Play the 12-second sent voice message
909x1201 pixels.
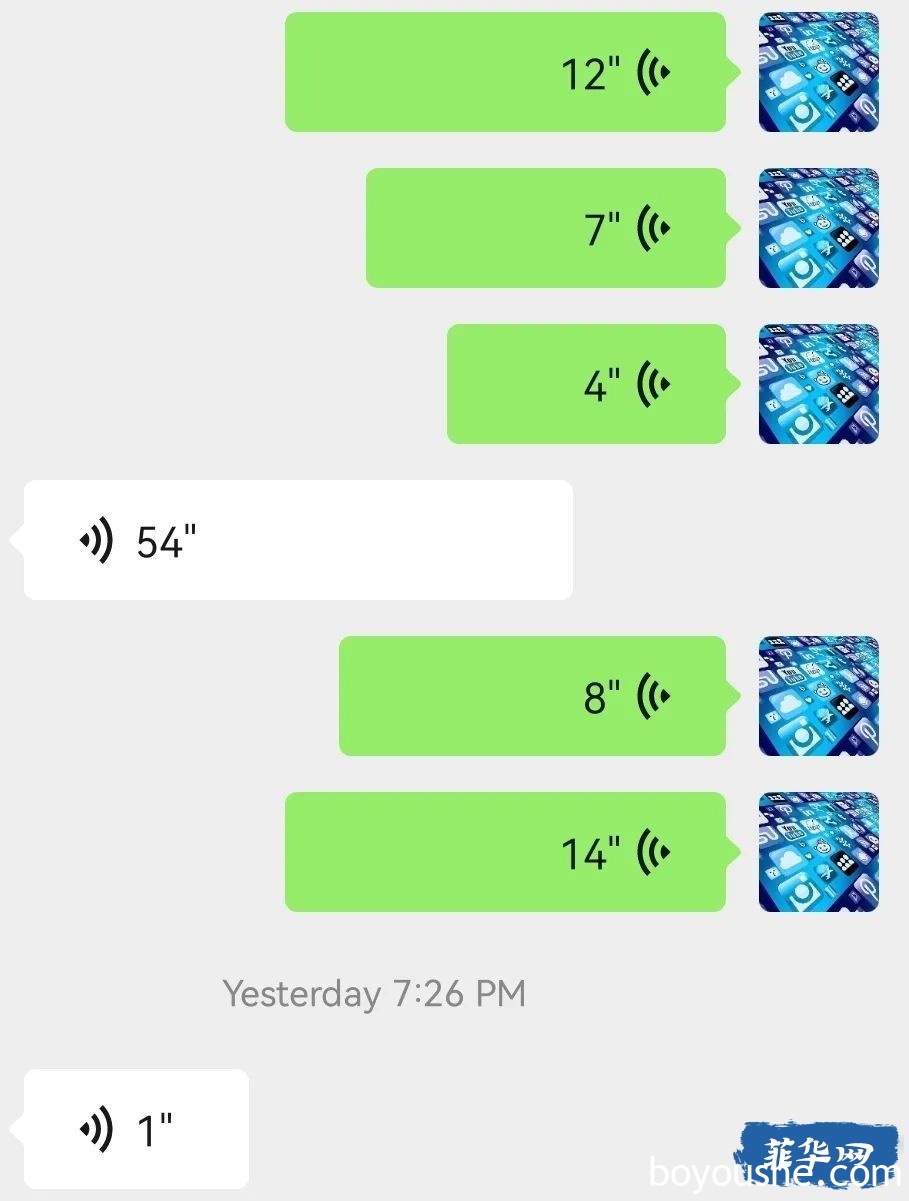coord(505,72)
